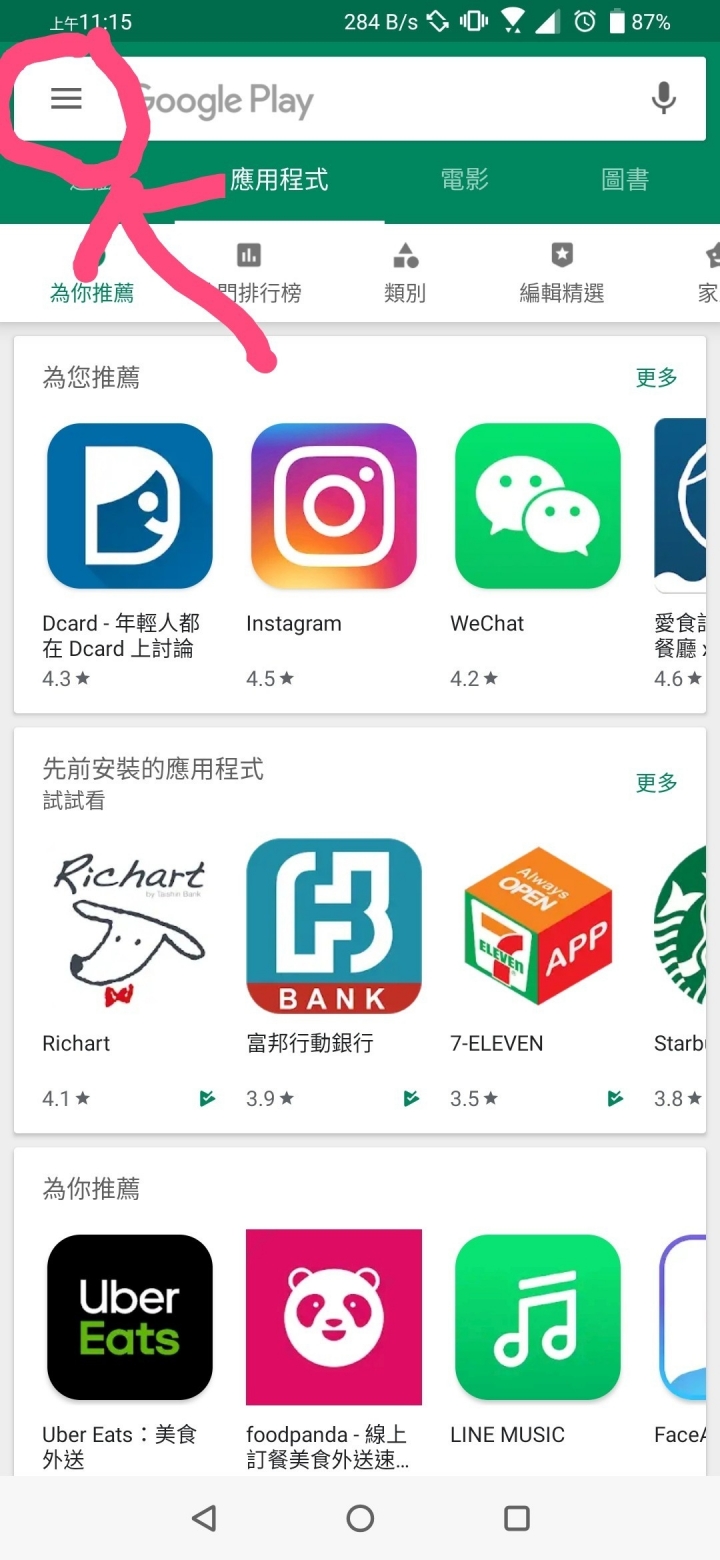Tap 更多 next to 先前安裝的應用程式
This screenshot has height=1560, width=720.
coord(657,782)
